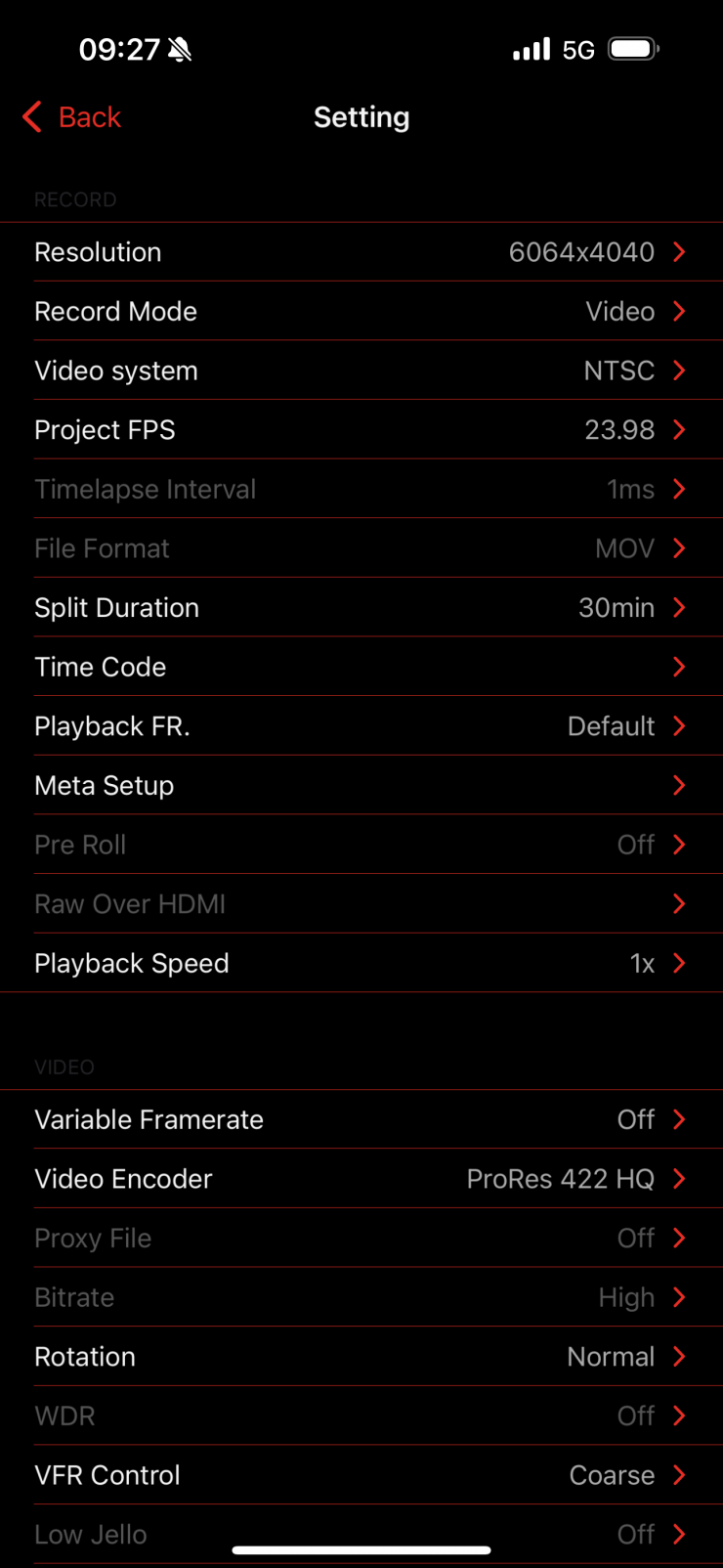Open the Rotation setting
The image size is (723, 1568).
pos(361,1357)
